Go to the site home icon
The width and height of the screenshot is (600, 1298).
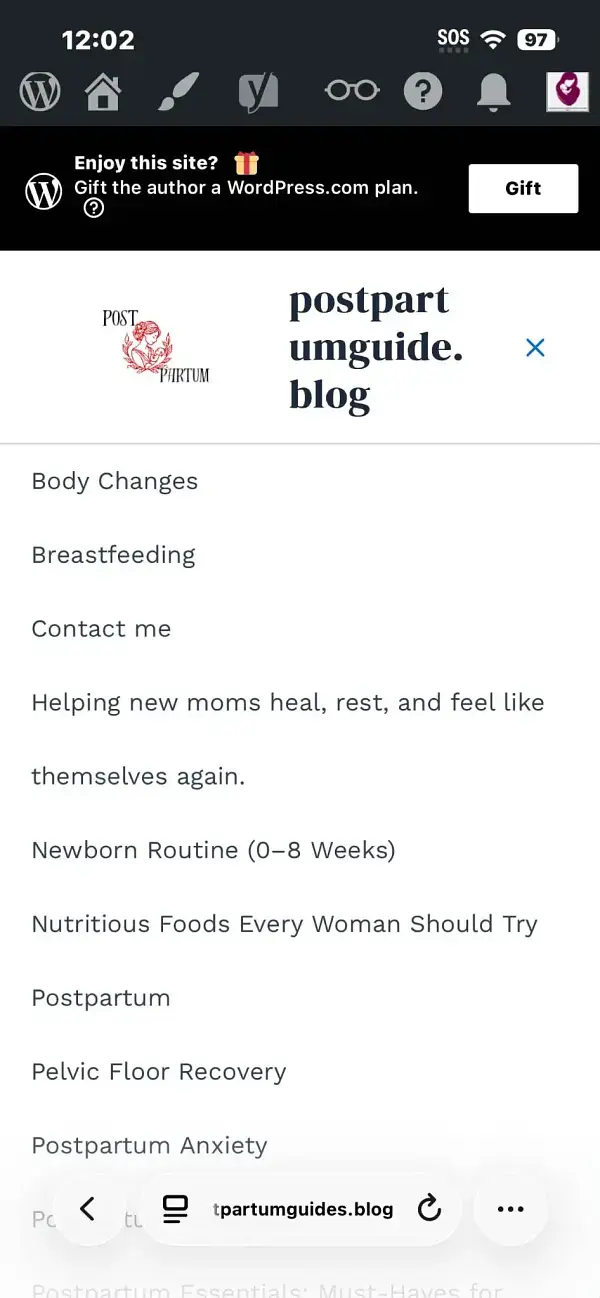pyautogui.click(x=102, y=92)
